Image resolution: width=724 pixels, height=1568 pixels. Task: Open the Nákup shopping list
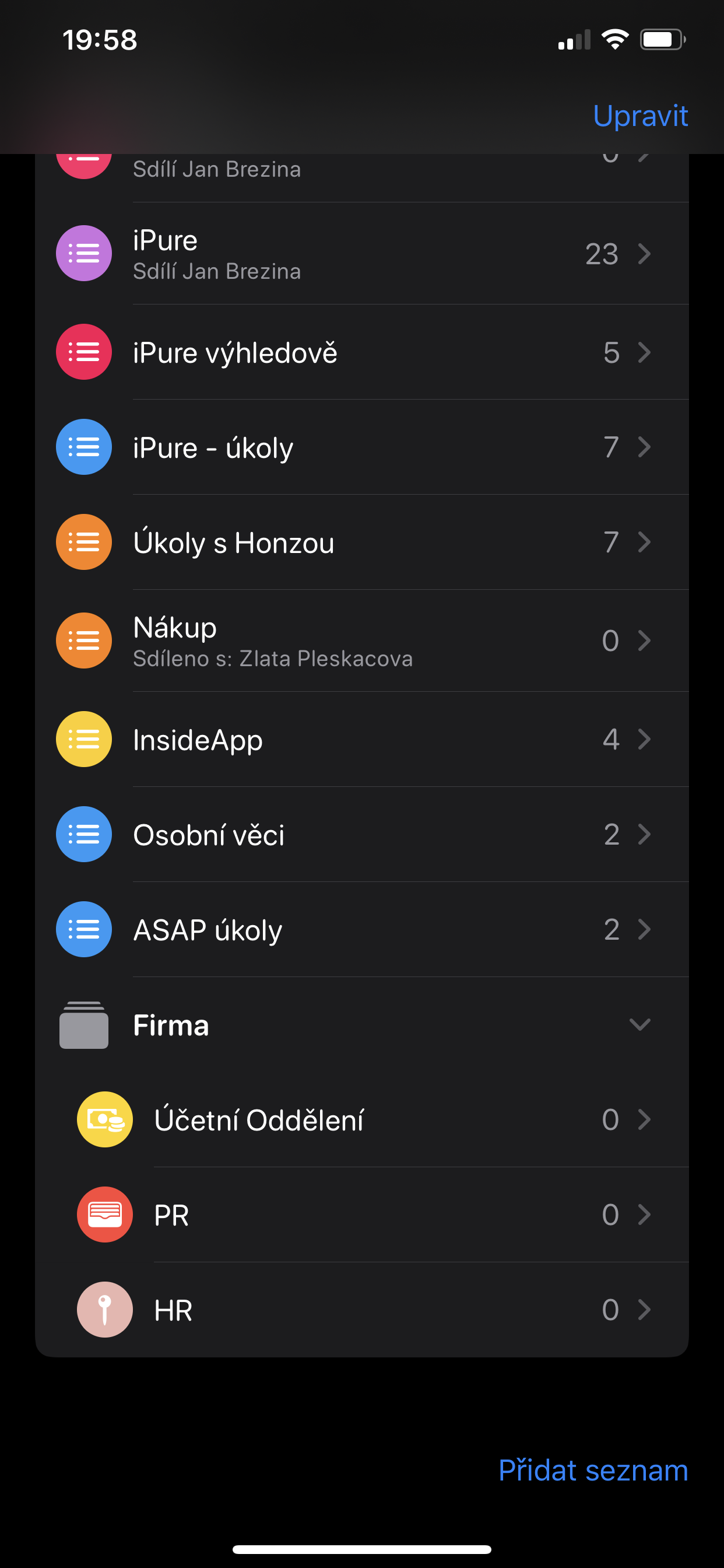pos(361,641)
